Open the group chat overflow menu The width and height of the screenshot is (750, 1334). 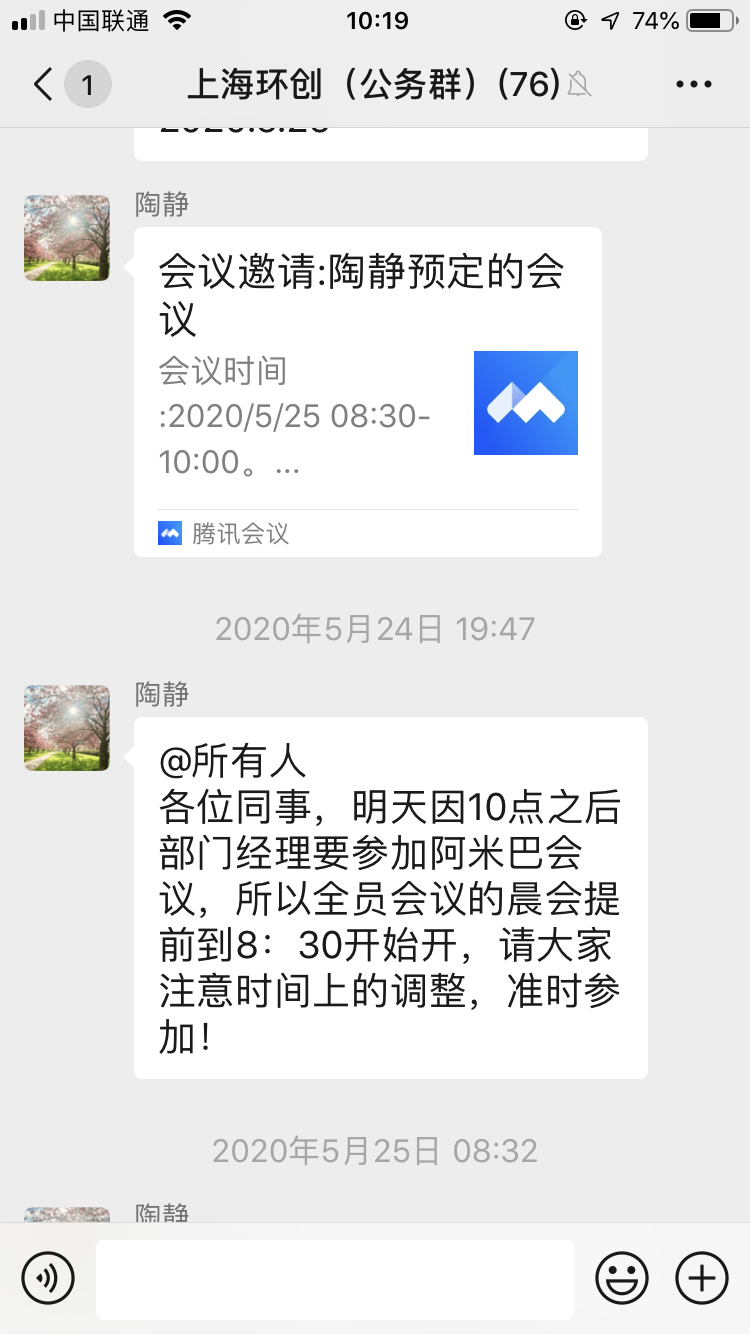pos(693,85)
